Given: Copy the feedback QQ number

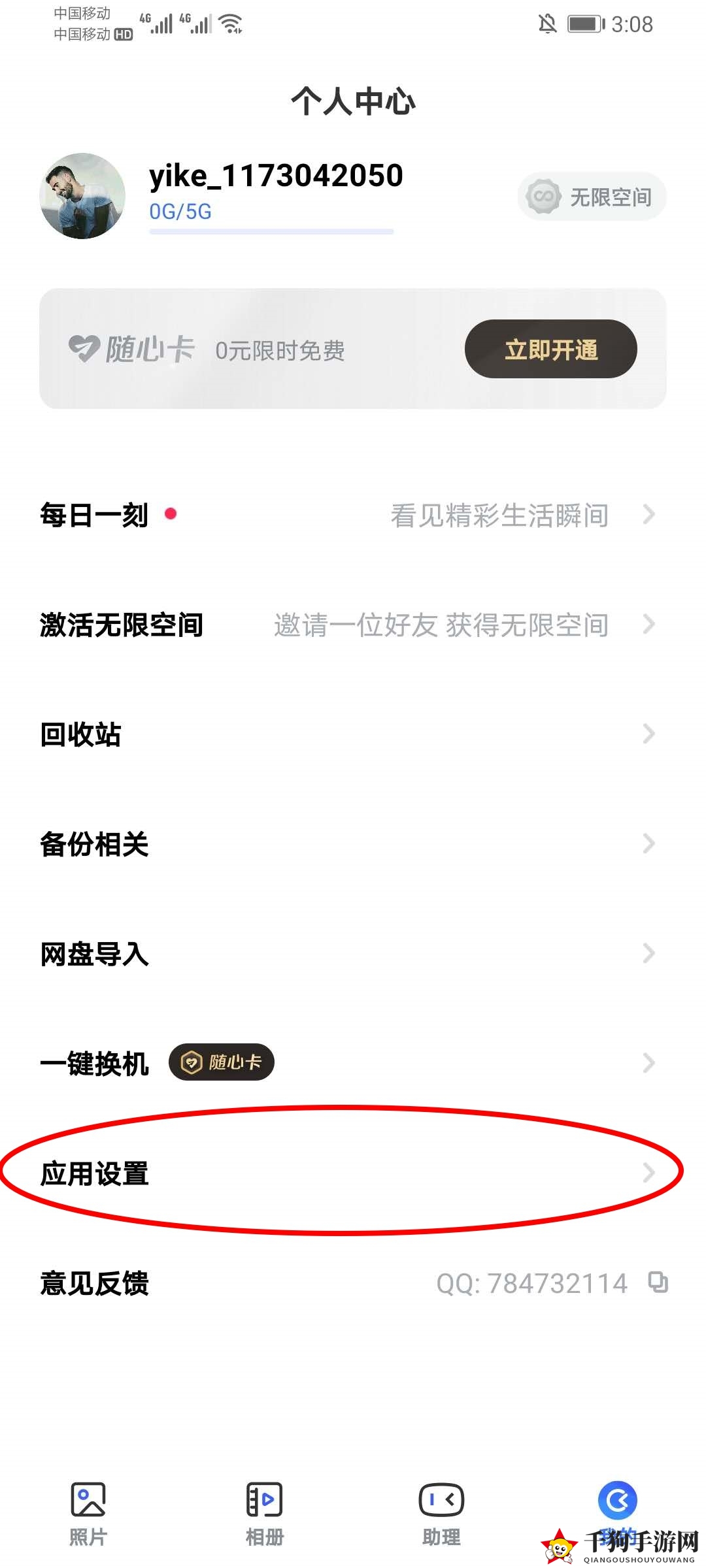Looking at the screenshot, I should click(x=658, y=1282).
